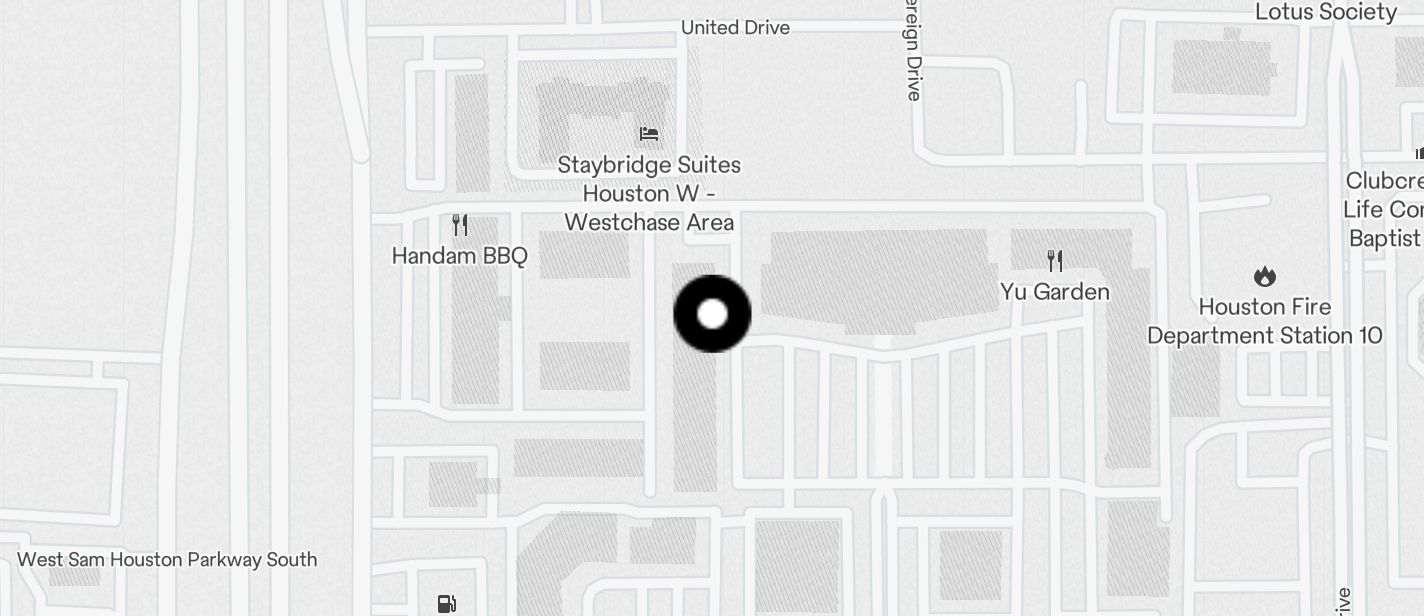The width and height of the screenshot is (1424, 616).
Task: Tap the gas station marker
Action: tap(447, 603)
